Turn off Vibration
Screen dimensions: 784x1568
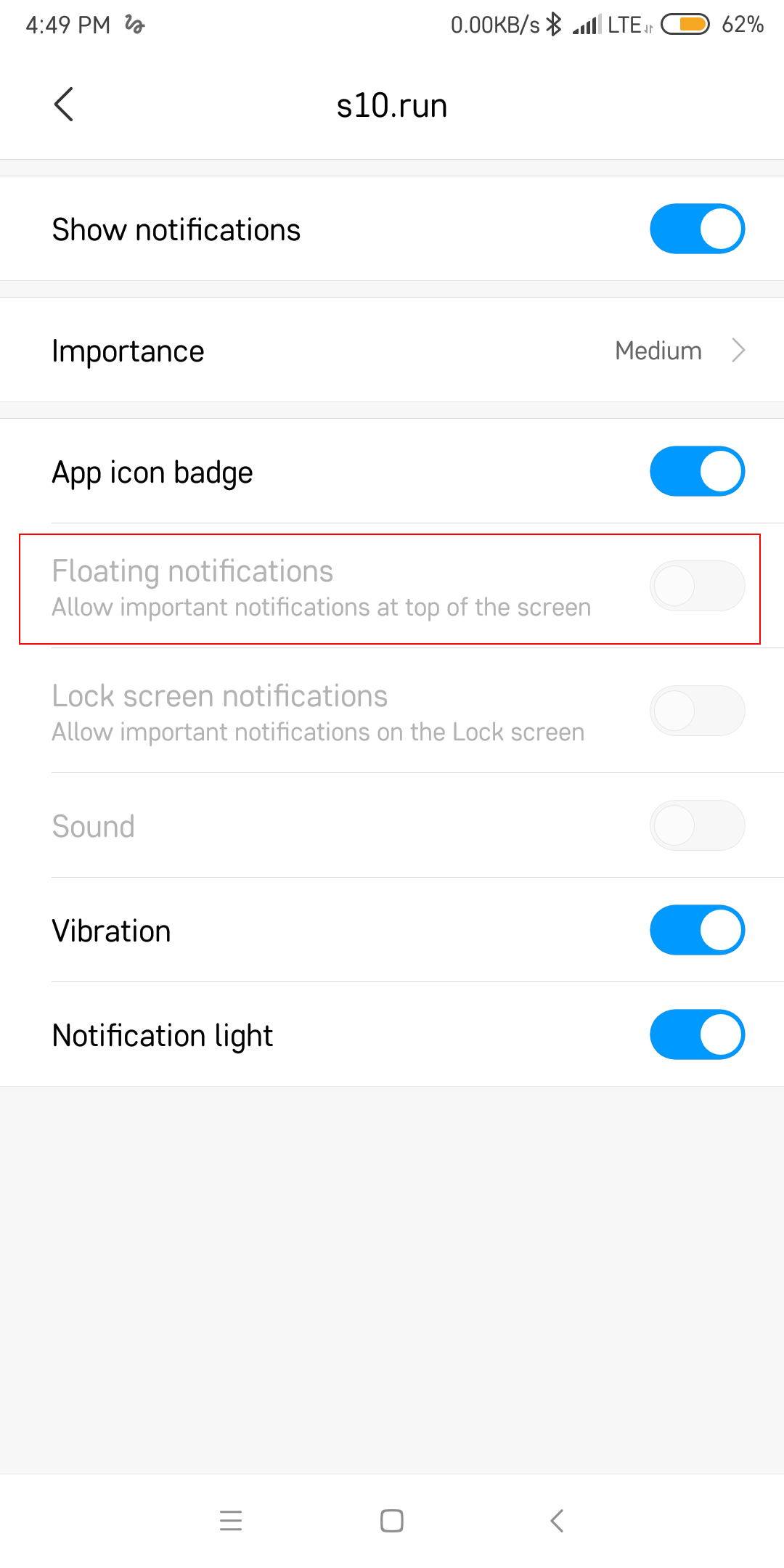697,931
